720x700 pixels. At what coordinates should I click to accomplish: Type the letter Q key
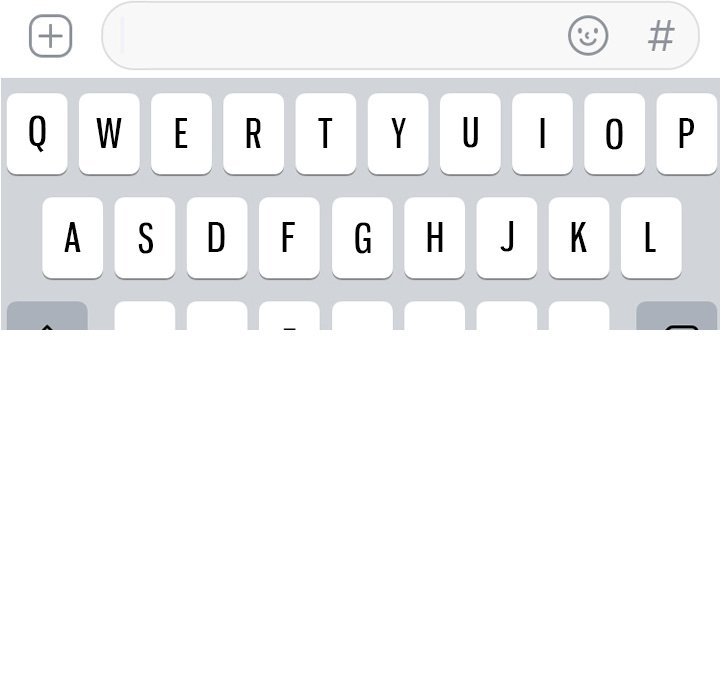point(37,134)
